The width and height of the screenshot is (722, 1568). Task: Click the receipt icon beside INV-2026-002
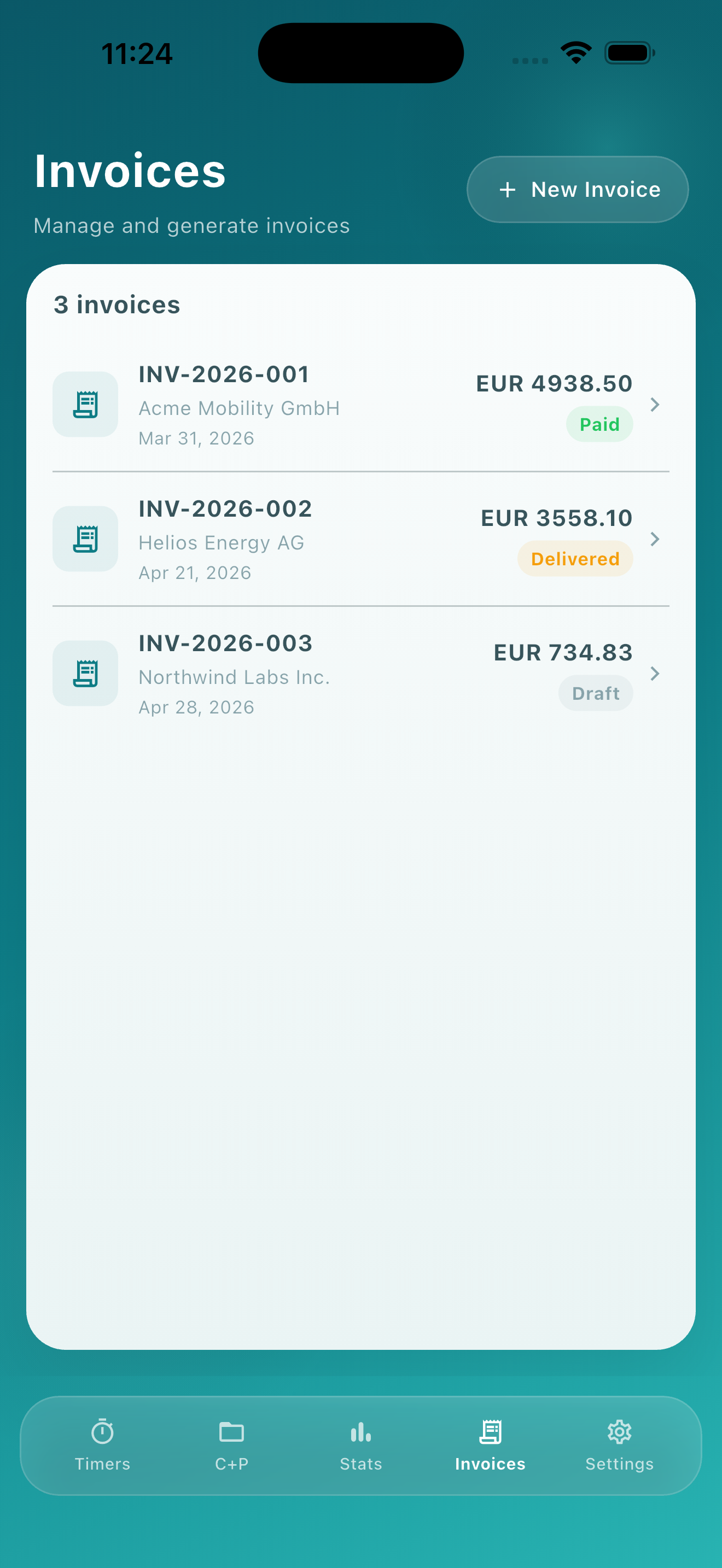pos(85,539)
